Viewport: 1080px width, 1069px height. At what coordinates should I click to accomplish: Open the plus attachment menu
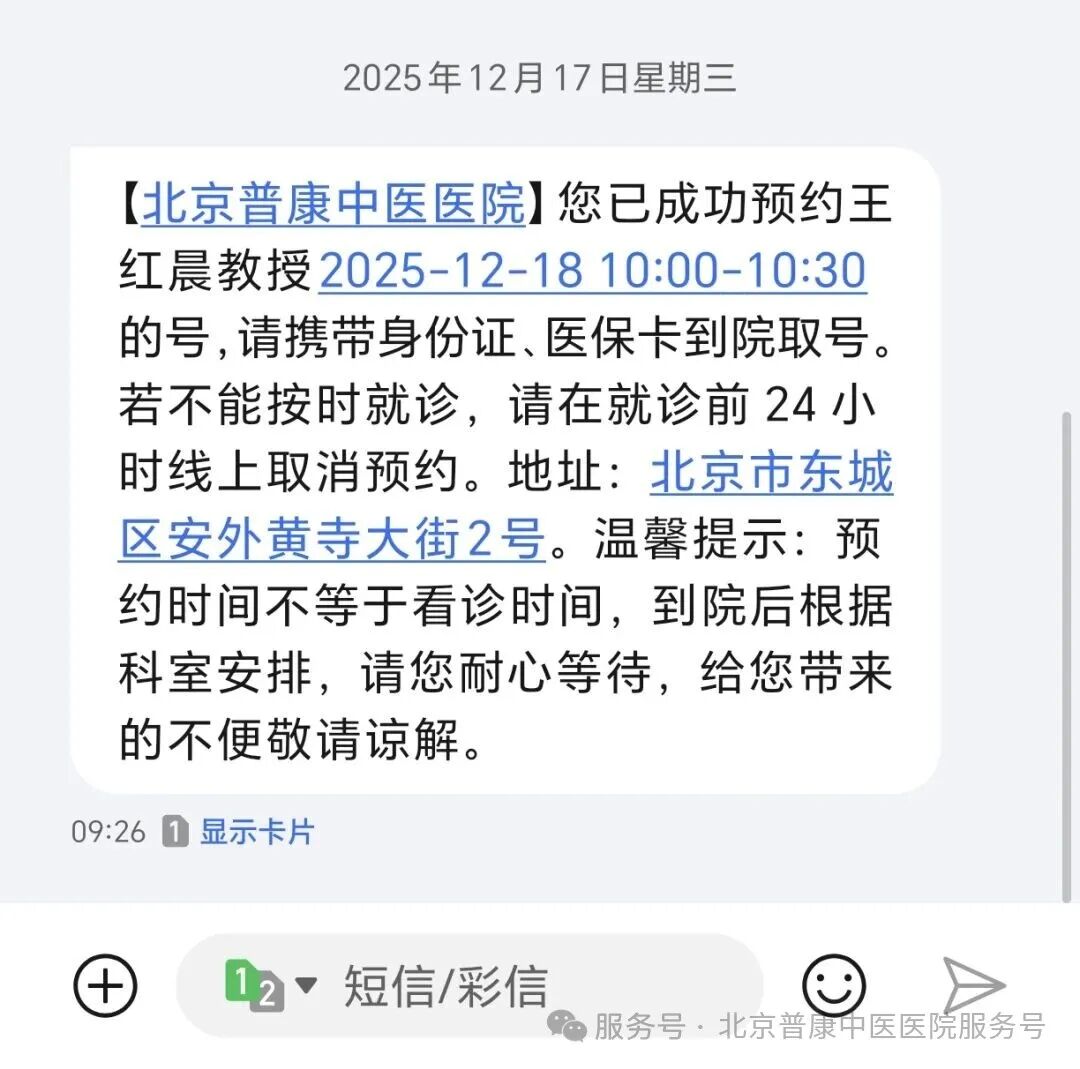[105, 986]
